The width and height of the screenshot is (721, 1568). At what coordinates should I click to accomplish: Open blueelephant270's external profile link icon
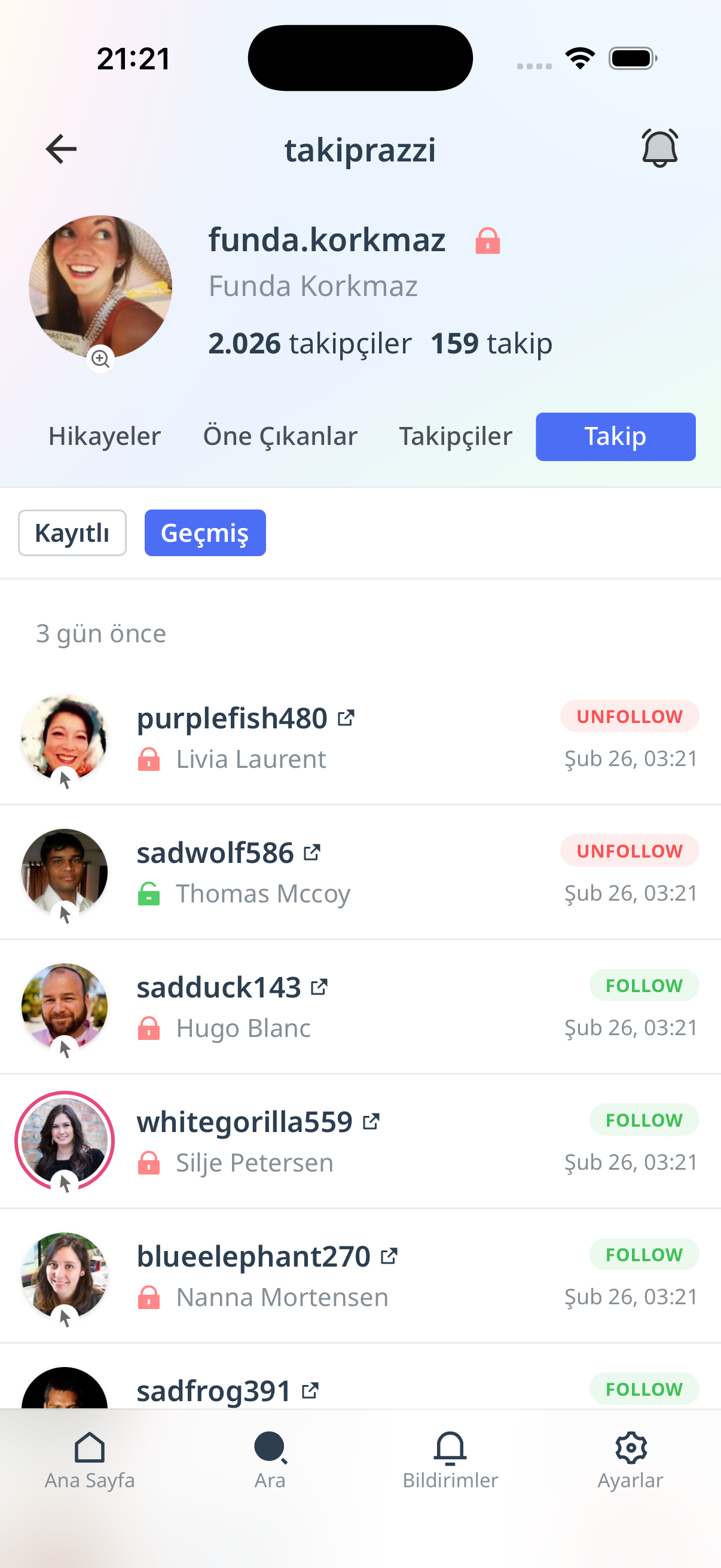coord(388,1256)
